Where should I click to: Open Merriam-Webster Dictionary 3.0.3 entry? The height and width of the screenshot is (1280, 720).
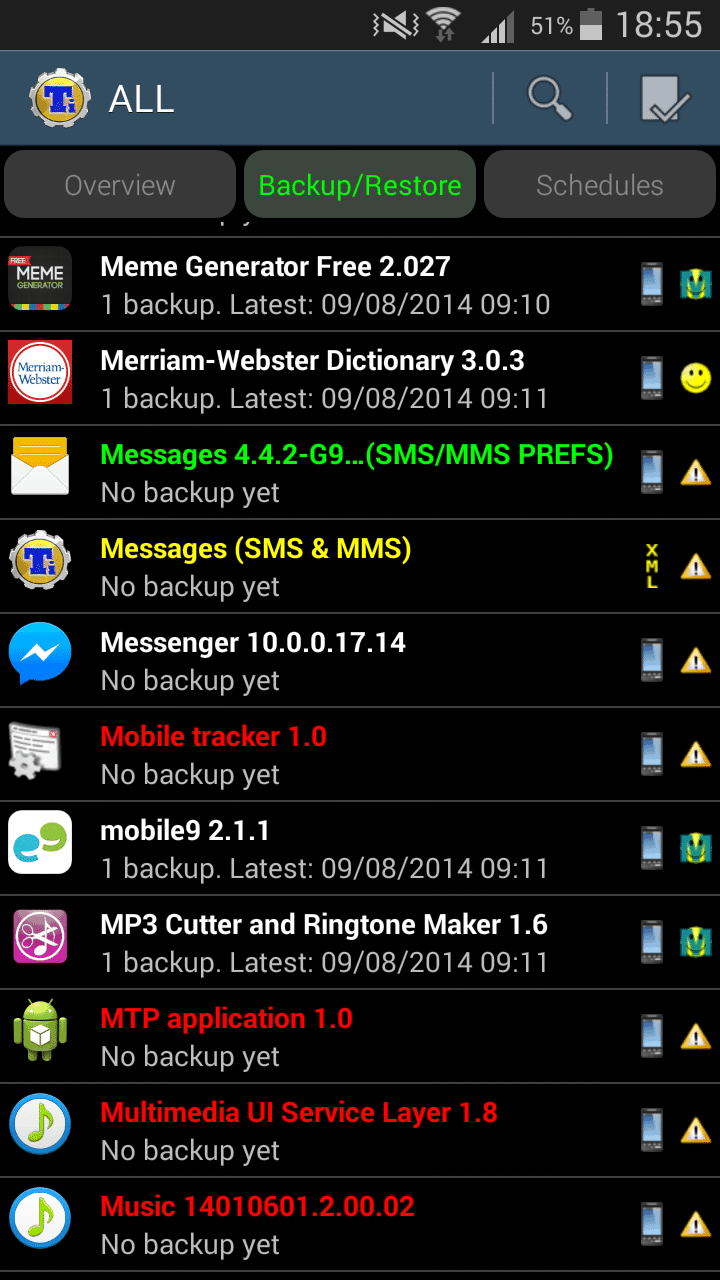(360, 379)
